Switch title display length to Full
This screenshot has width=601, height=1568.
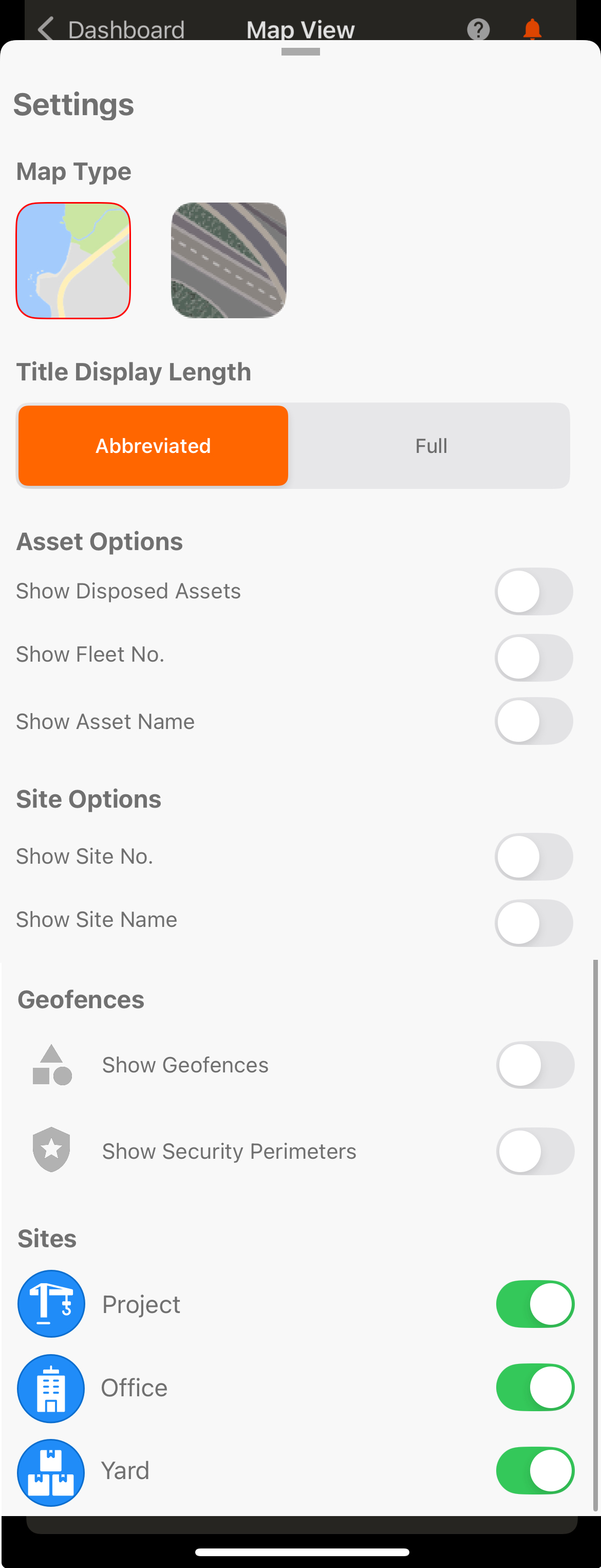click(430, 446)
